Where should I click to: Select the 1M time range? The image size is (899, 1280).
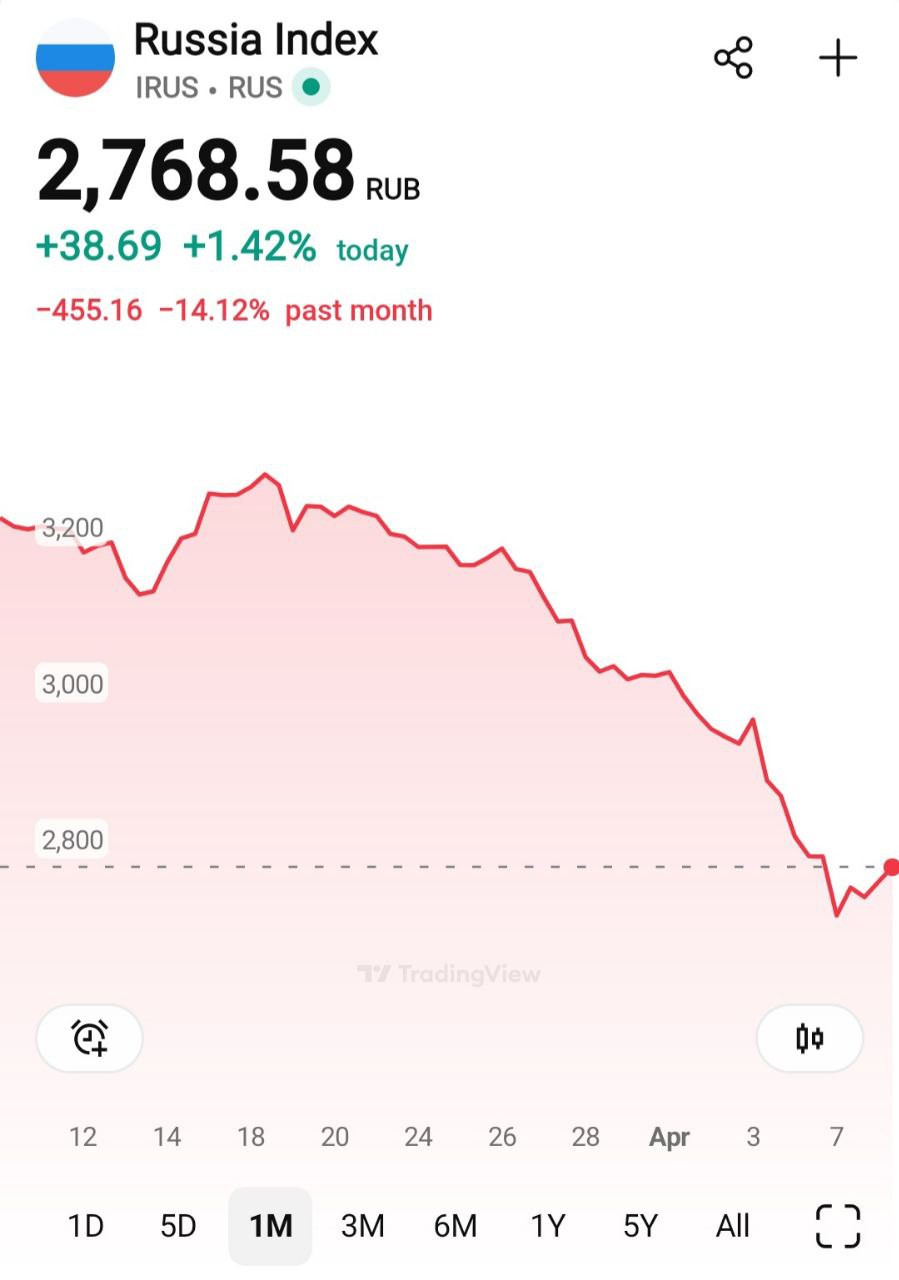coord(270,1226)
